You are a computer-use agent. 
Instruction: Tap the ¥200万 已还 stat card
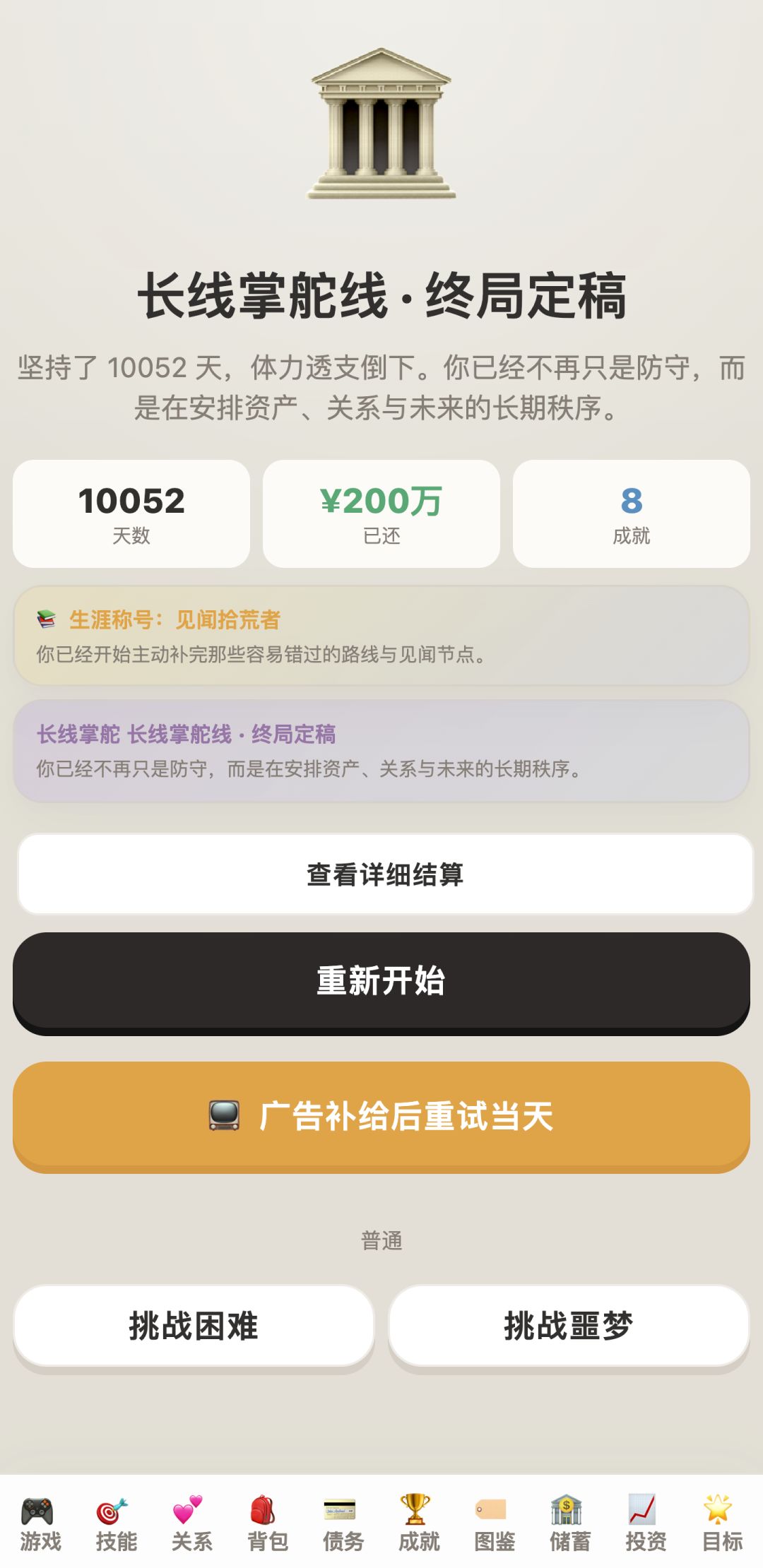[x=381, y=512]
